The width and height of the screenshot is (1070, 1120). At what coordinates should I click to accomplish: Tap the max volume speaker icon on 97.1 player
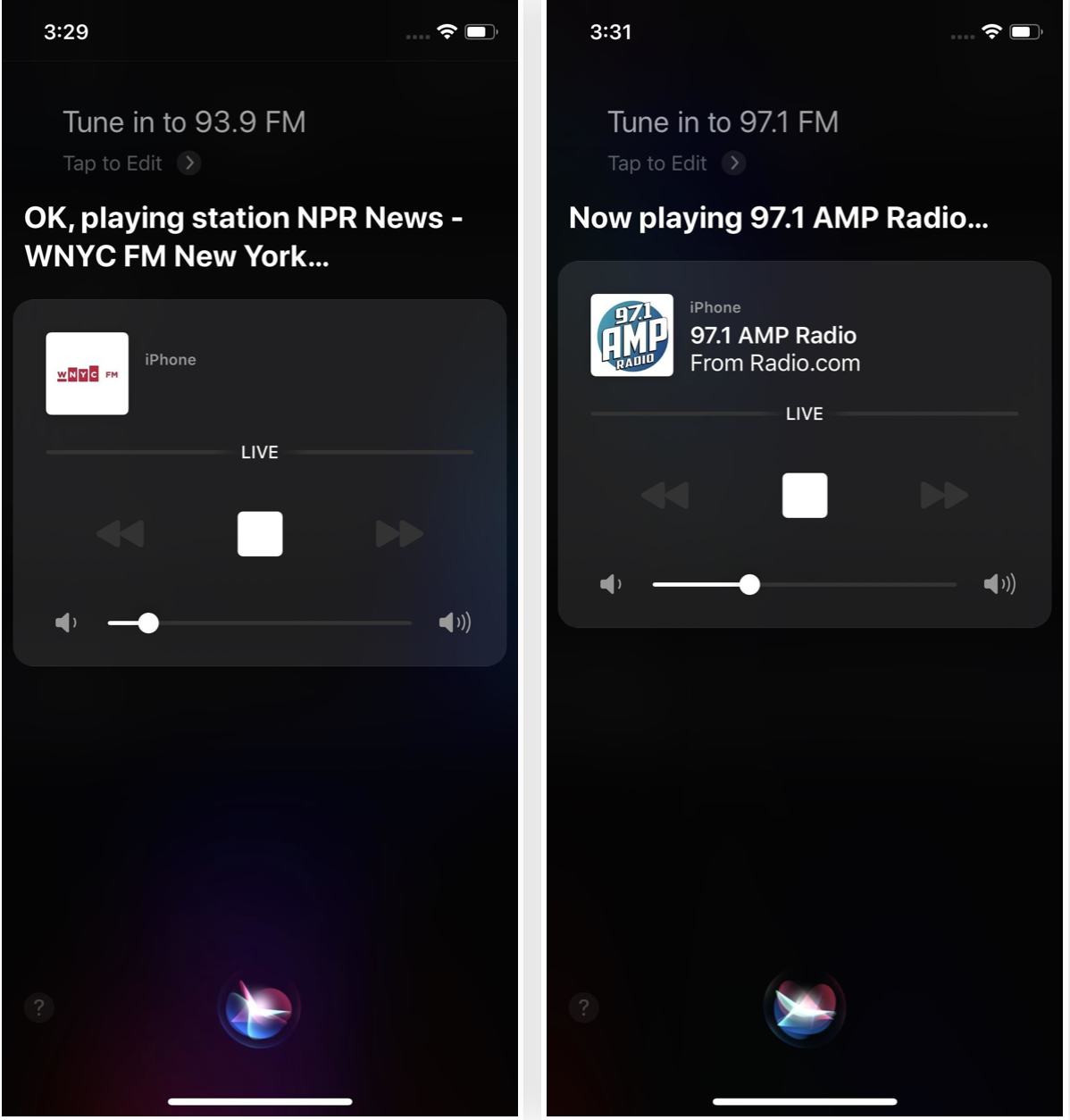click(x=999, y=584)
